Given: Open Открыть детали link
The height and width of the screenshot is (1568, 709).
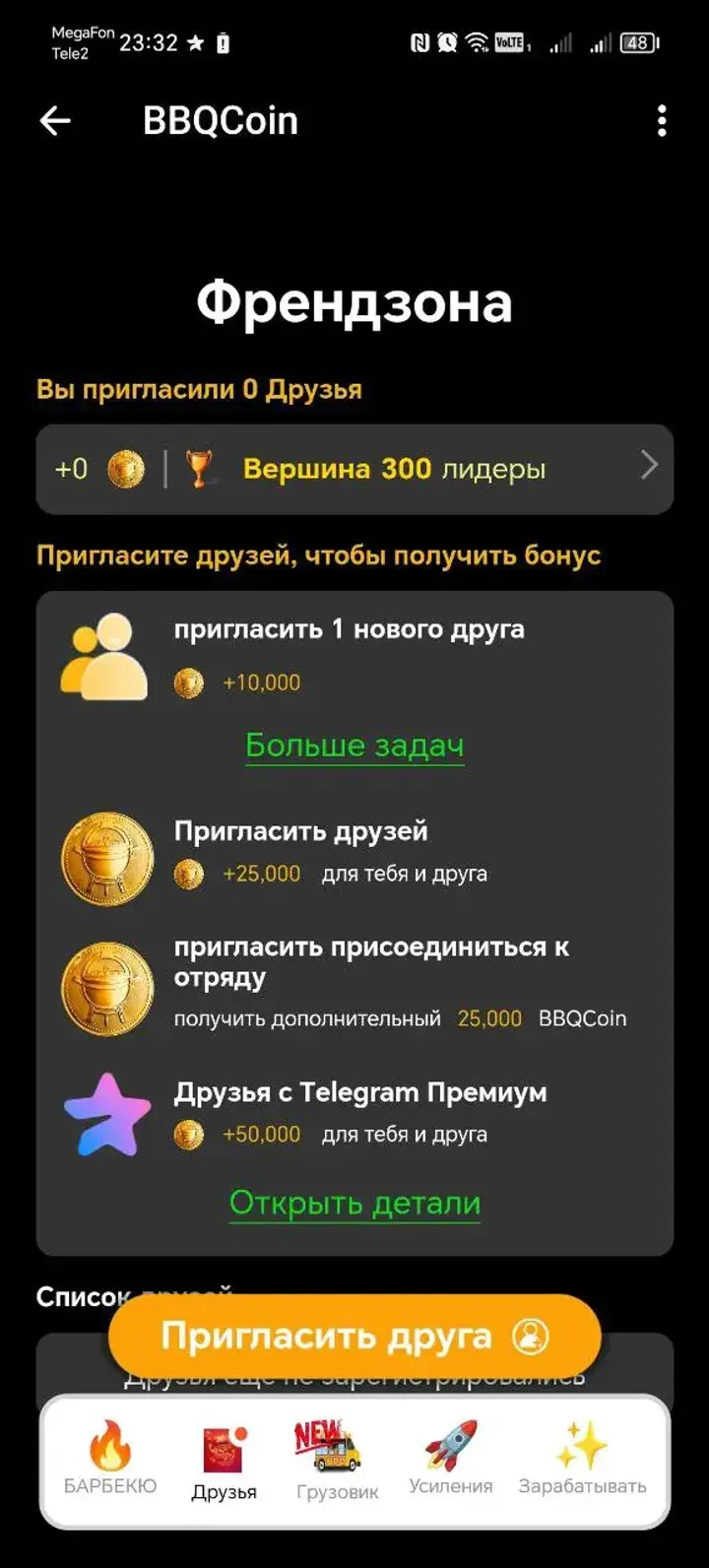Looking at the screenshot, I should point(354,1203).
